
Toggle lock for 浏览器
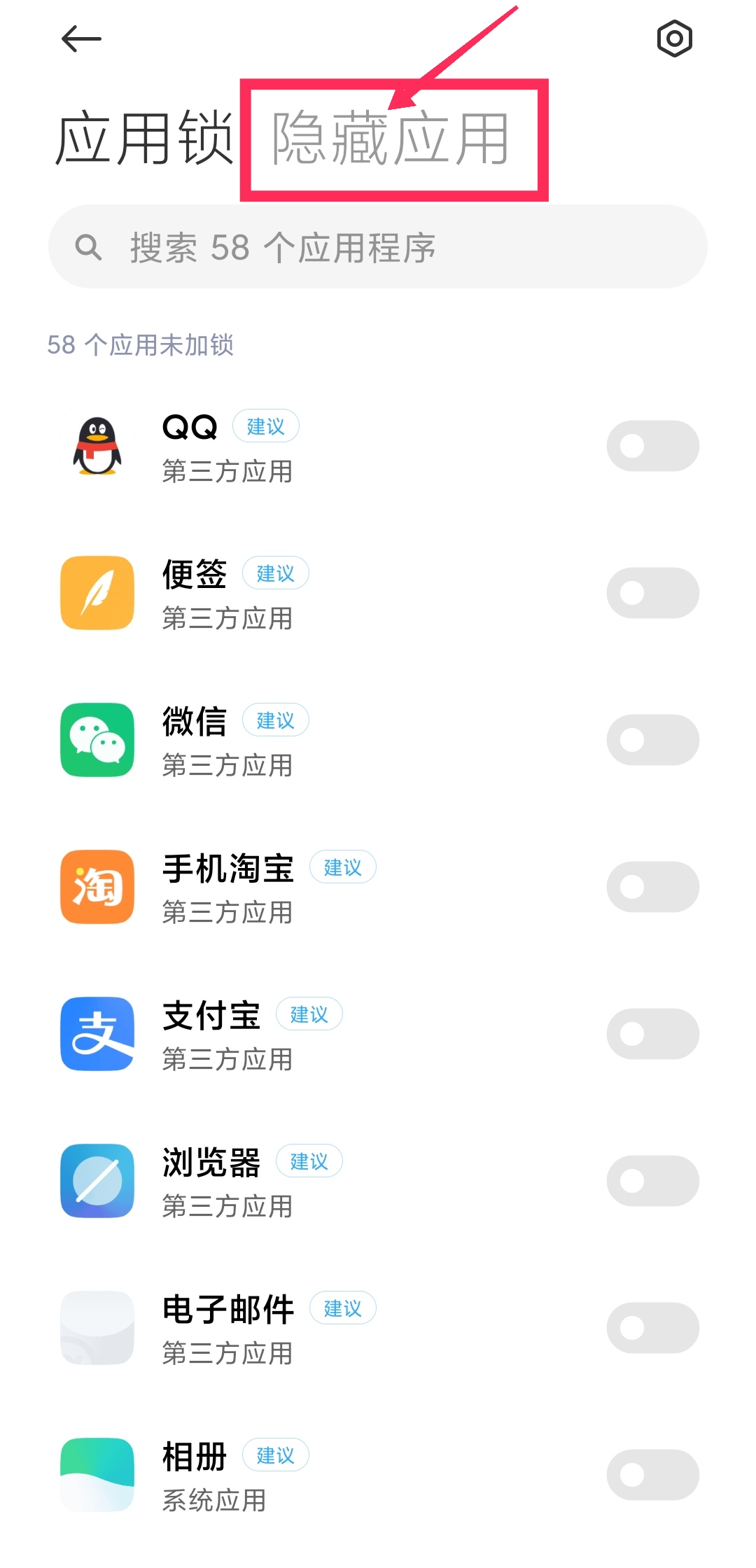[x=652, y=1181]
